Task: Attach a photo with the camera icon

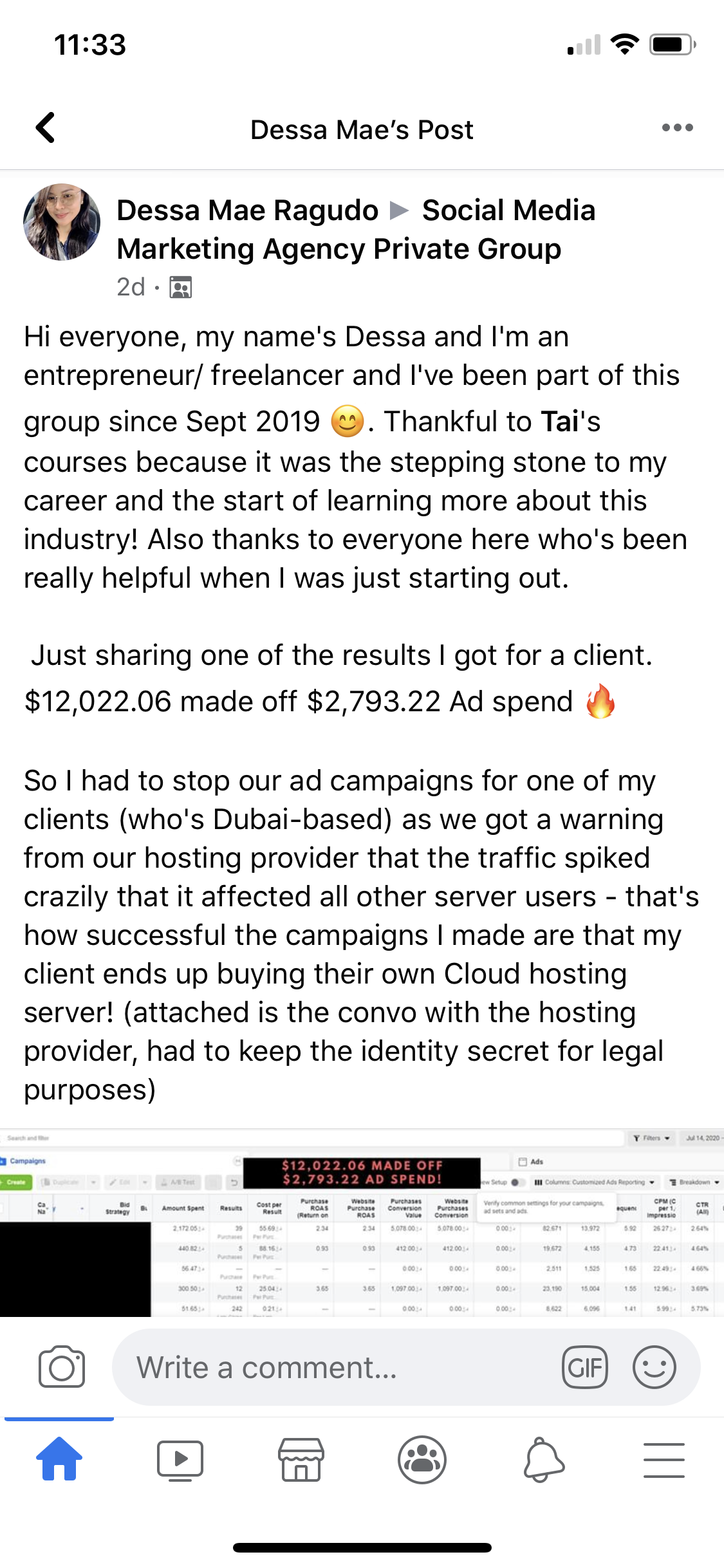Action: pos(62,1367)
